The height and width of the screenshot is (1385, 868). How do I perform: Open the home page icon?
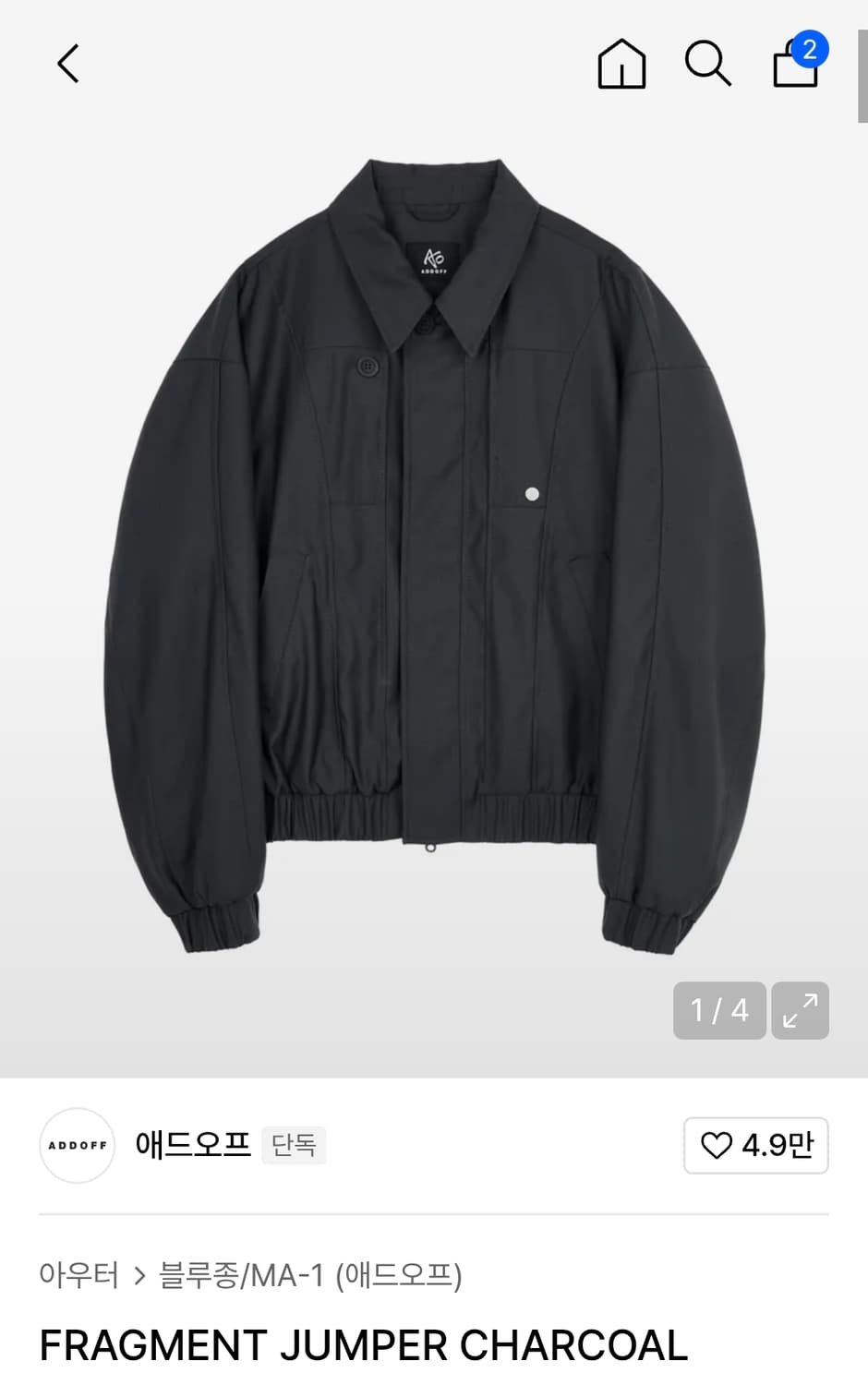[621, 64]
